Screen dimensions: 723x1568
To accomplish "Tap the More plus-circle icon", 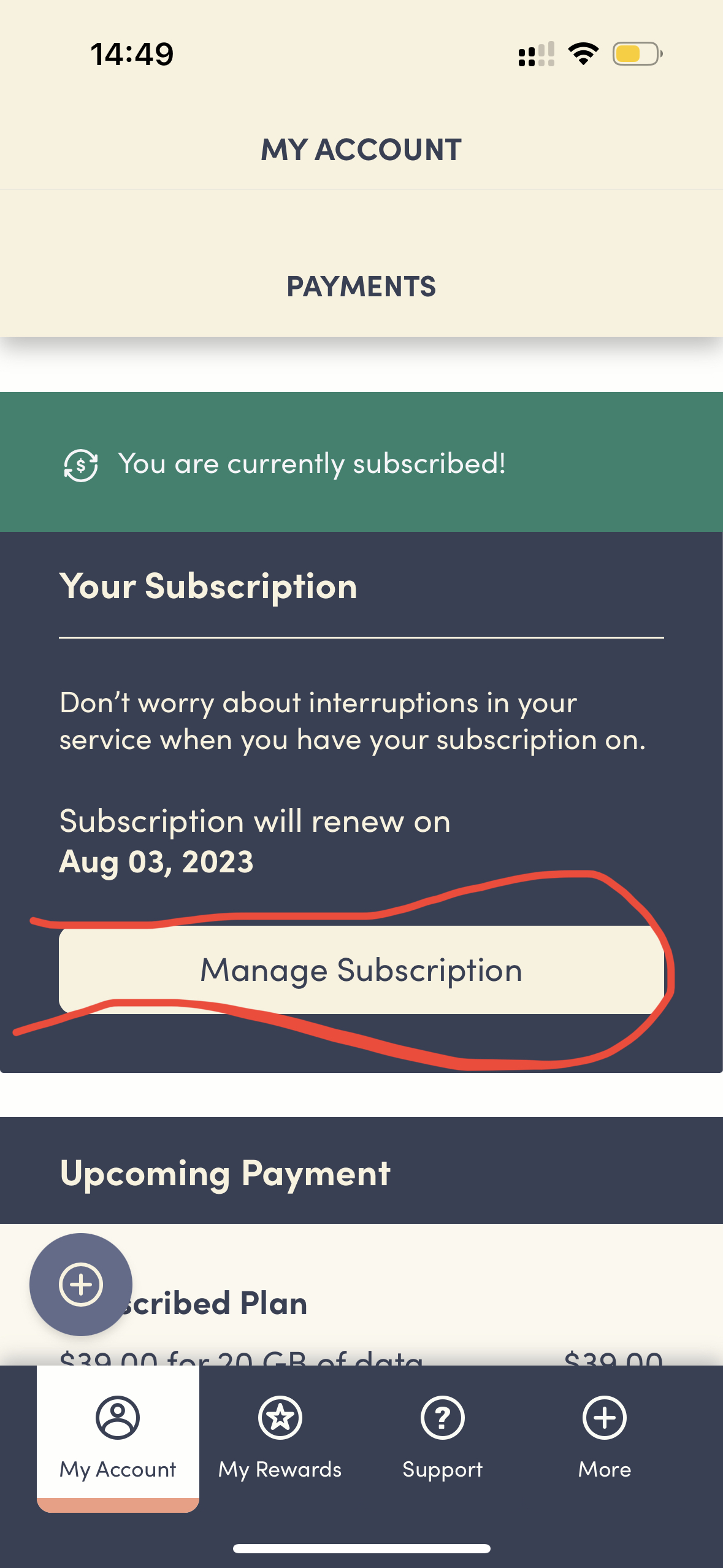I will point(604,1417).
